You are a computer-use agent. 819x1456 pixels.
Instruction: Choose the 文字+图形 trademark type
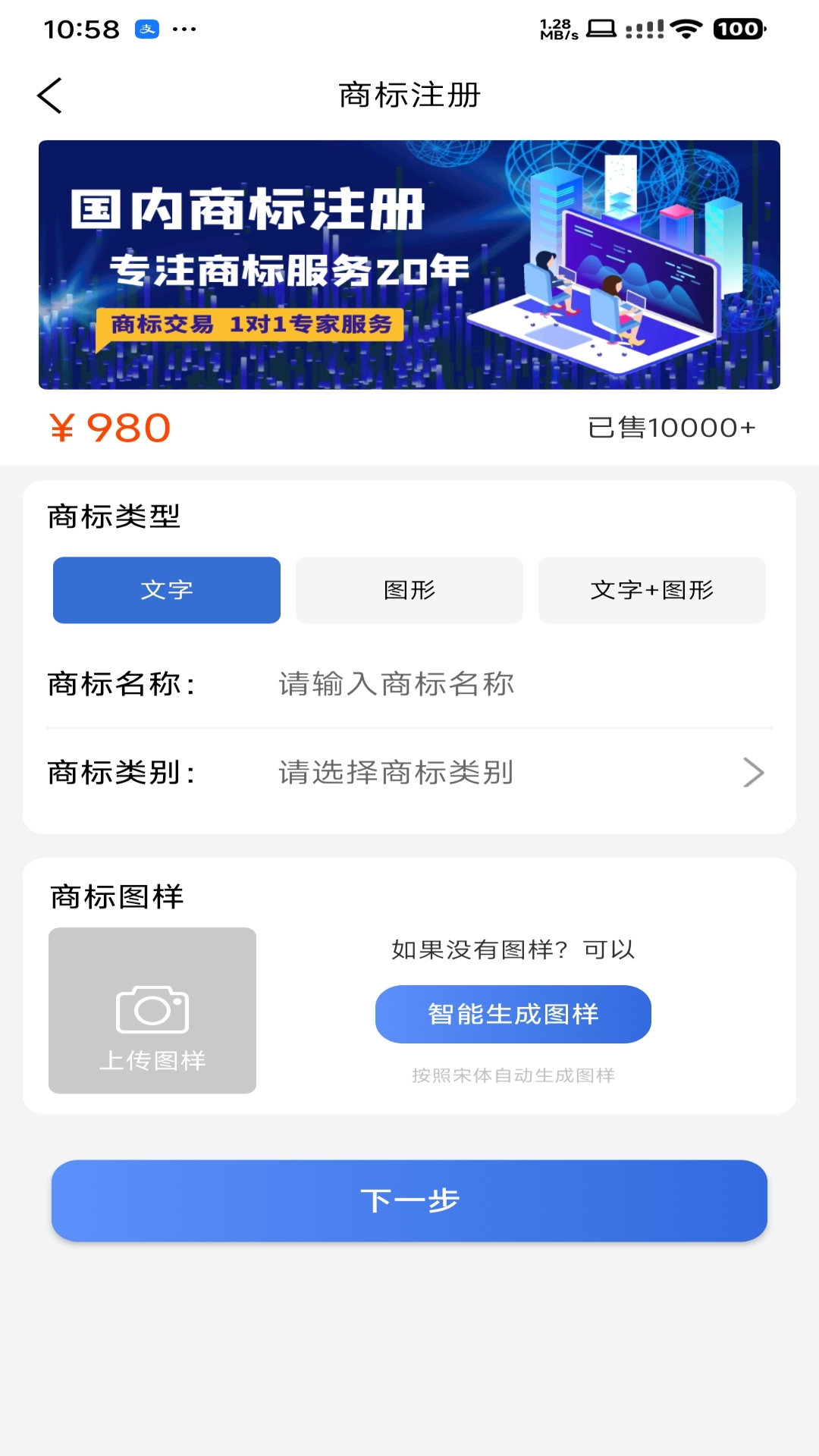tap(652, 590)
